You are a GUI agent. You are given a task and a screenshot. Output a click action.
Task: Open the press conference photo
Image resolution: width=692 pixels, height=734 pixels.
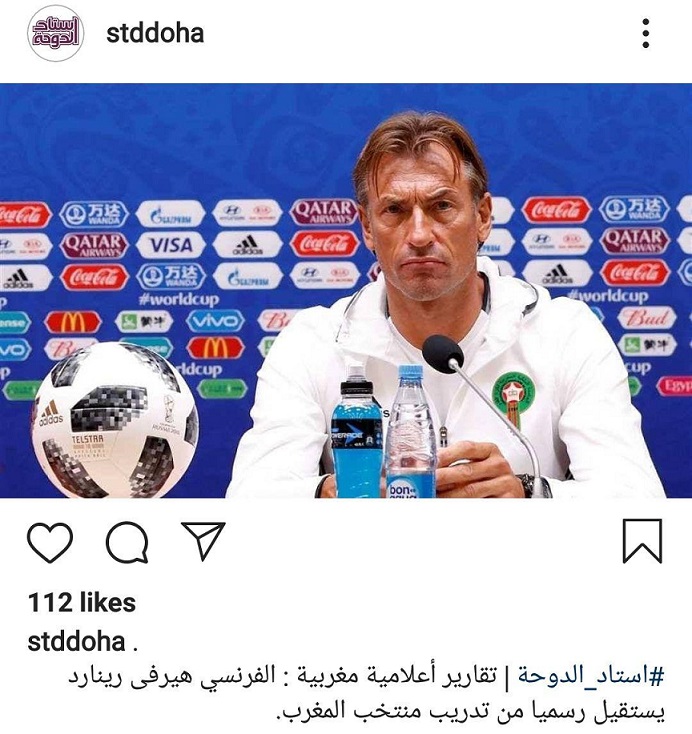[x=346, y=290]
